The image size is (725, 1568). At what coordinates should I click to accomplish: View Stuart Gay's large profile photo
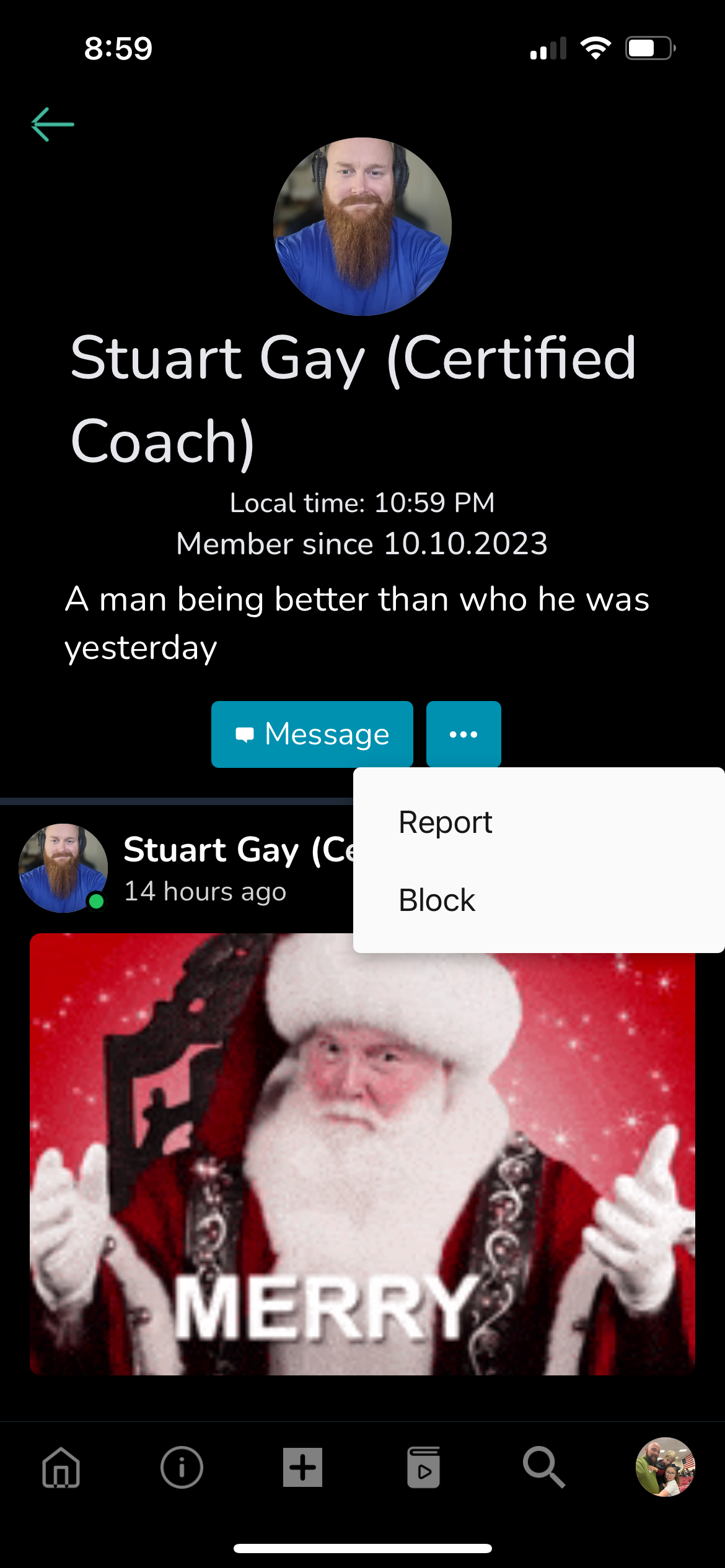[x=362, y=227]
